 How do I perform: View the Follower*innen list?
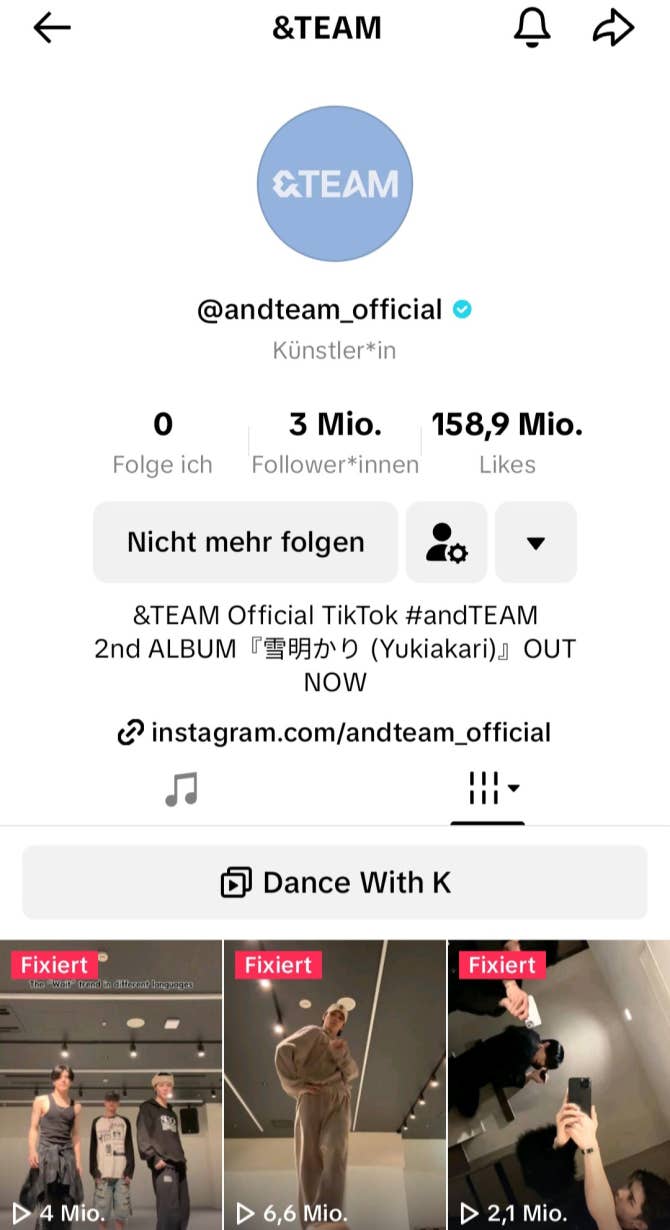335,442
